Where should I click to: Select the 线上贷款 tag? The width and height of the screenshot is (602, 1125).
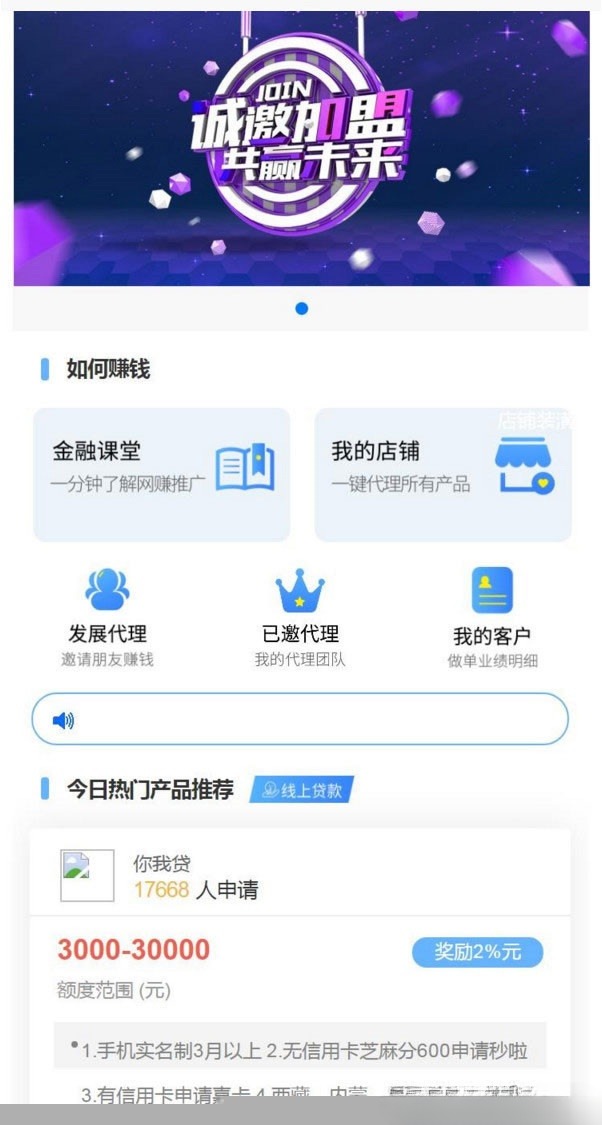[302, 790]
